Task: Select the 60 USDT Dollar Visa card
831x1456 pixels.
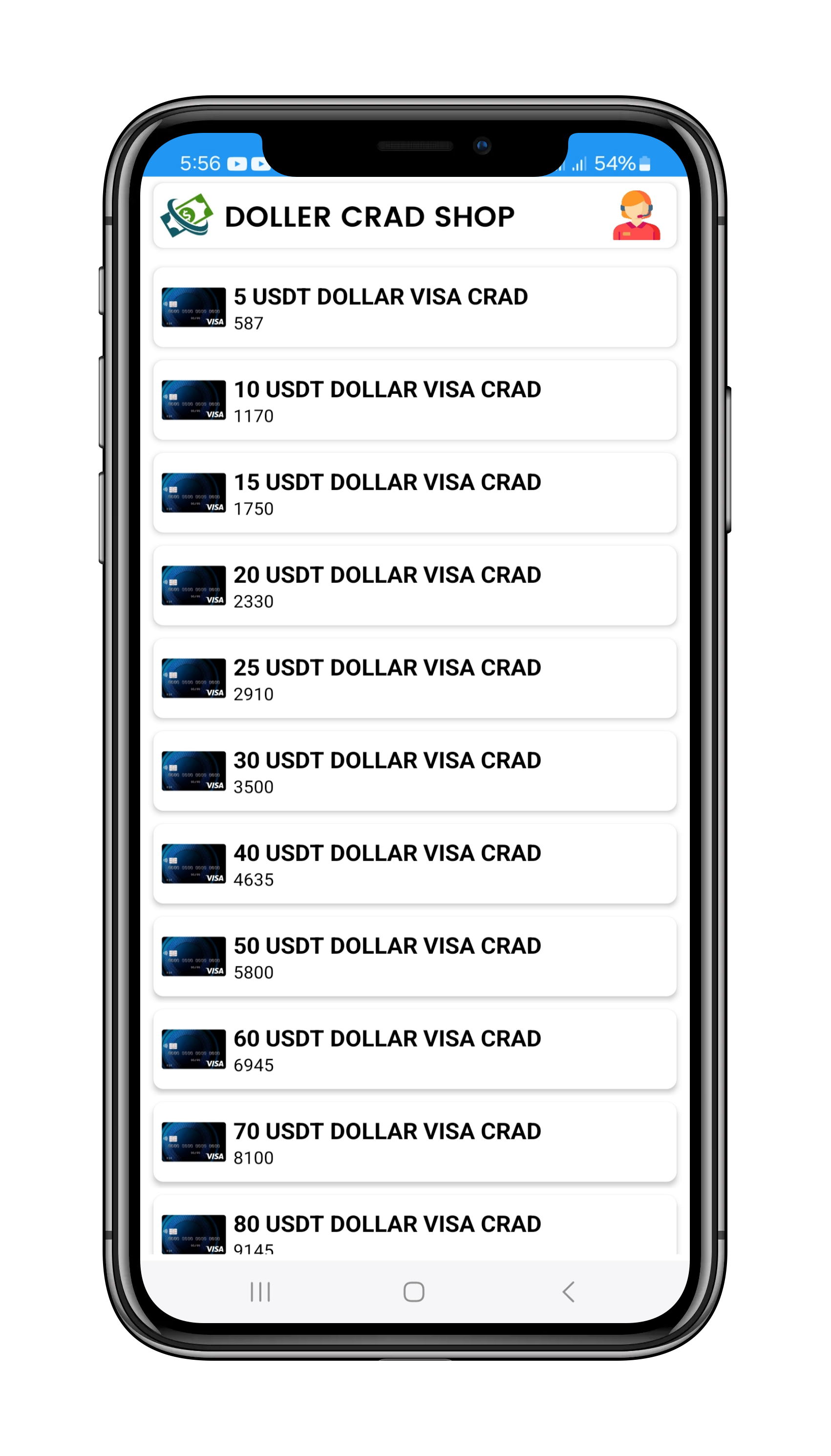Action: pyautogui.click(x=415, y=1049)
